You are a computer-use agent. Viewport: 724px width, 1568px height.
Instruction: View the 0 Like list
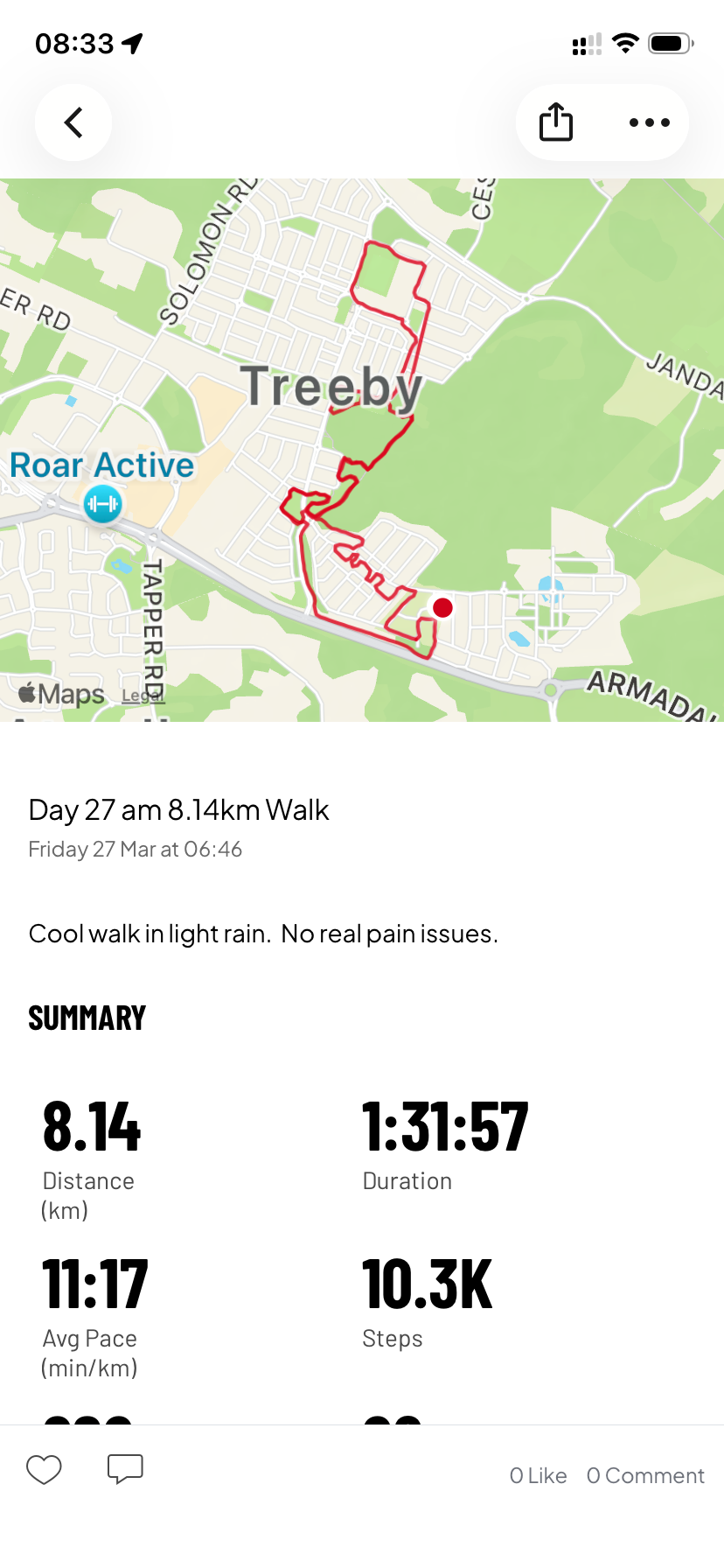pos(538,1475)
